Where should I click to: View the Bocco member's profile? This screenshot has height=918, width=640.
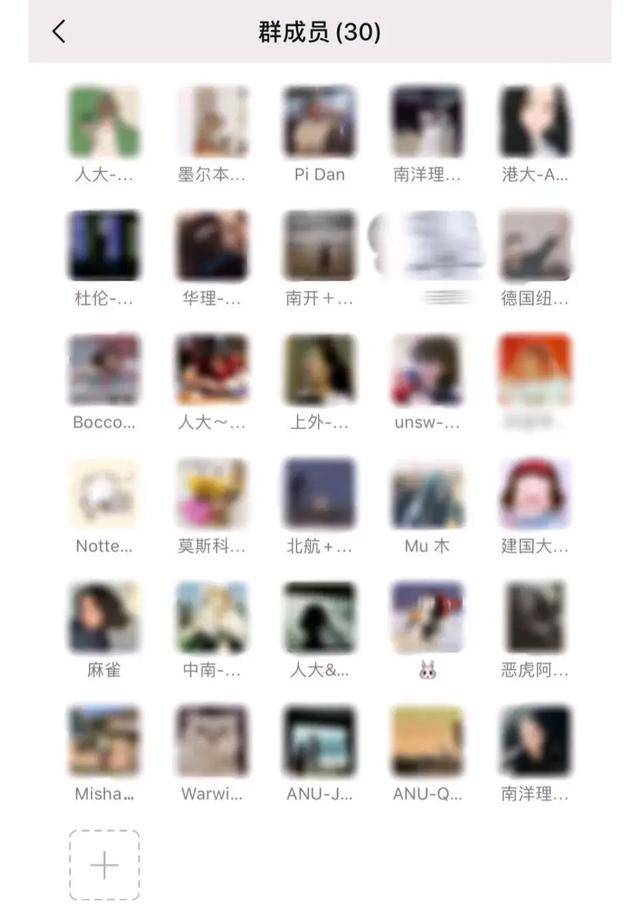tap(104, 370)
